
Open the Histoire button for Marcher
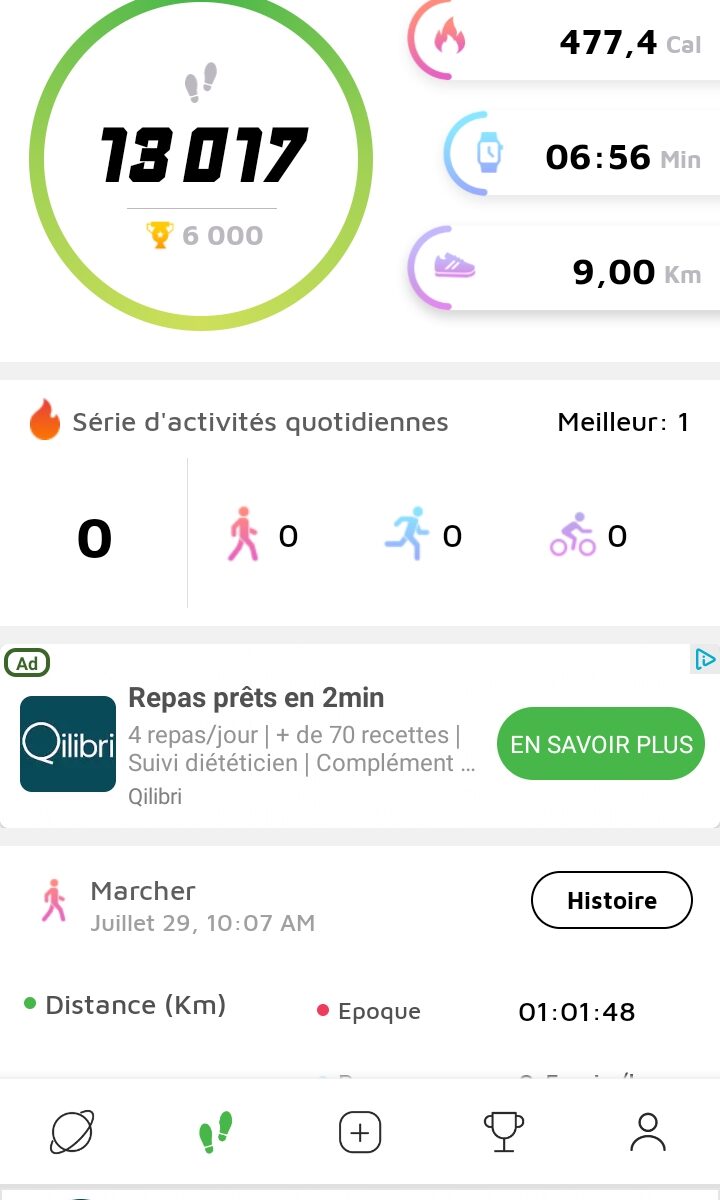pos(611,900)
